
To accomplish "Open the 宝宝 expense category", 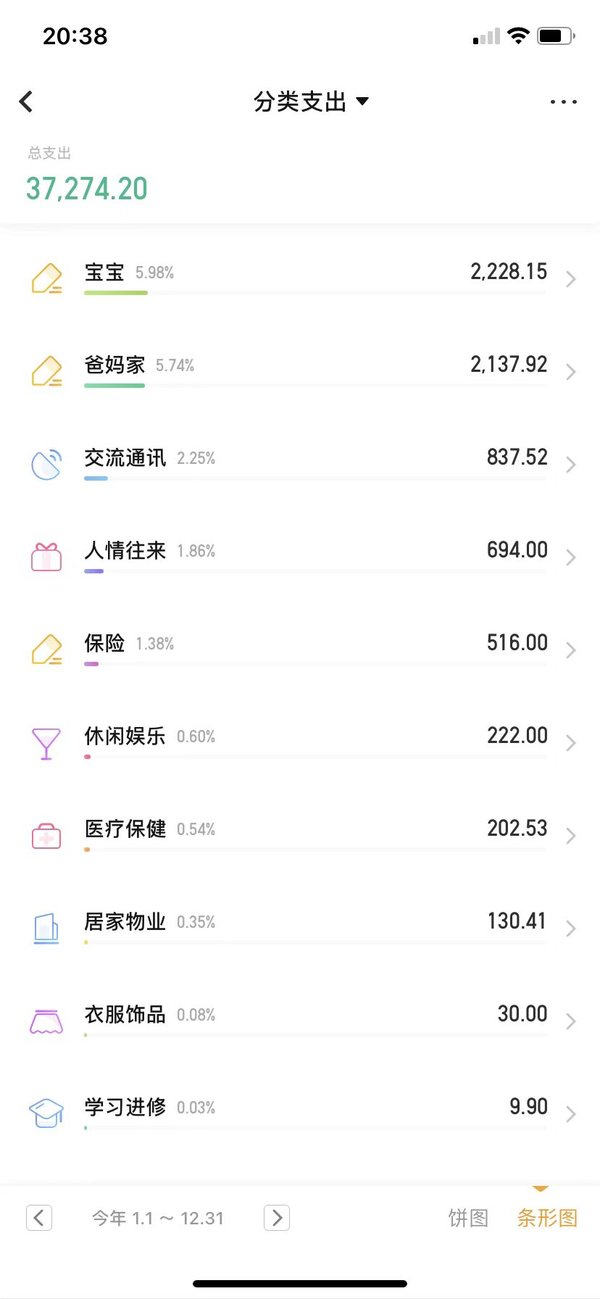I will click(300, 278).
